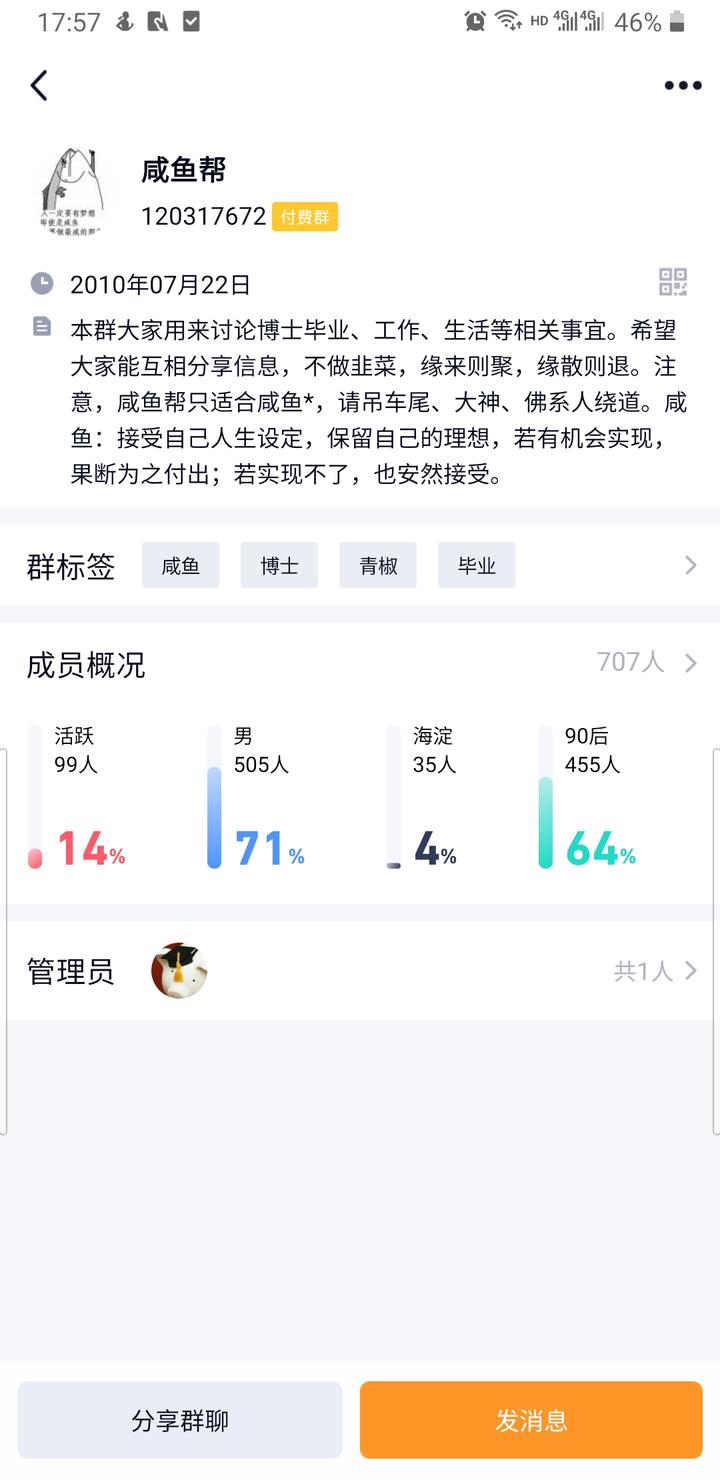Show the group QR code
The height and width of the screenshot is (1480, 720).
673,282
